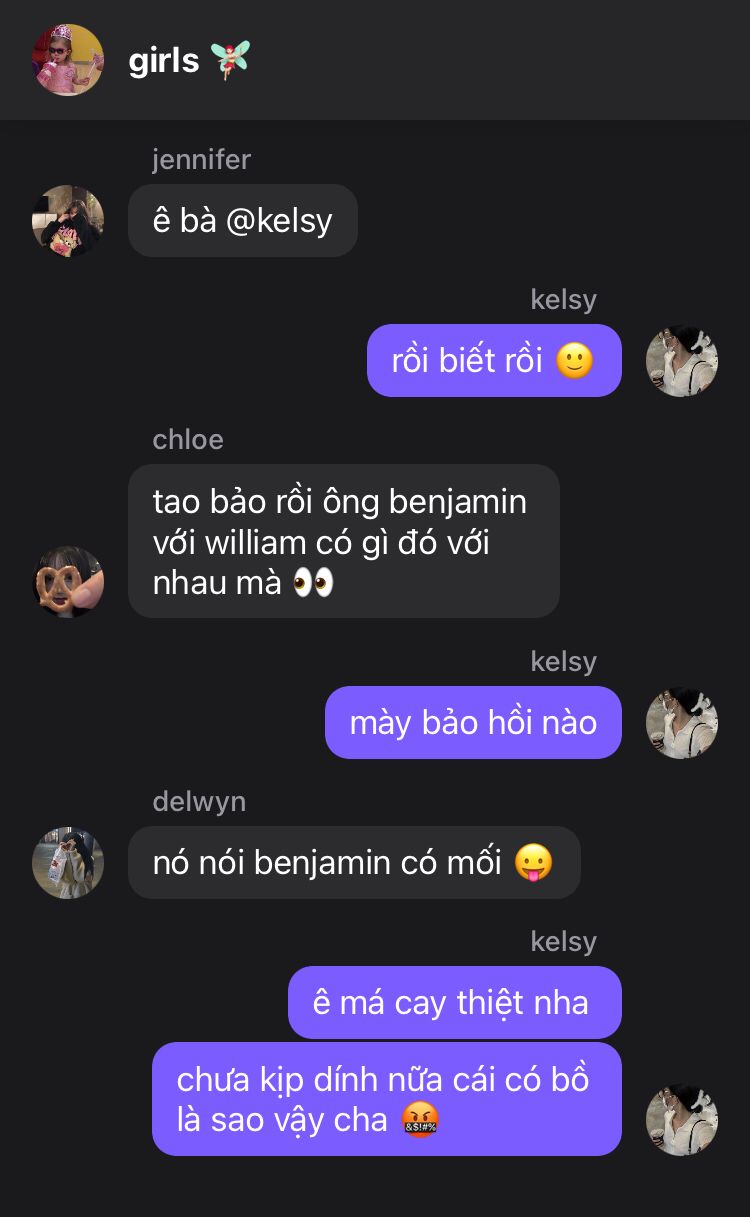This screenshot has height=1217, width=750.
Task: Open the @kelsy mention in jennifer's message
Action: pyautogui.click(x=279, y=221)
